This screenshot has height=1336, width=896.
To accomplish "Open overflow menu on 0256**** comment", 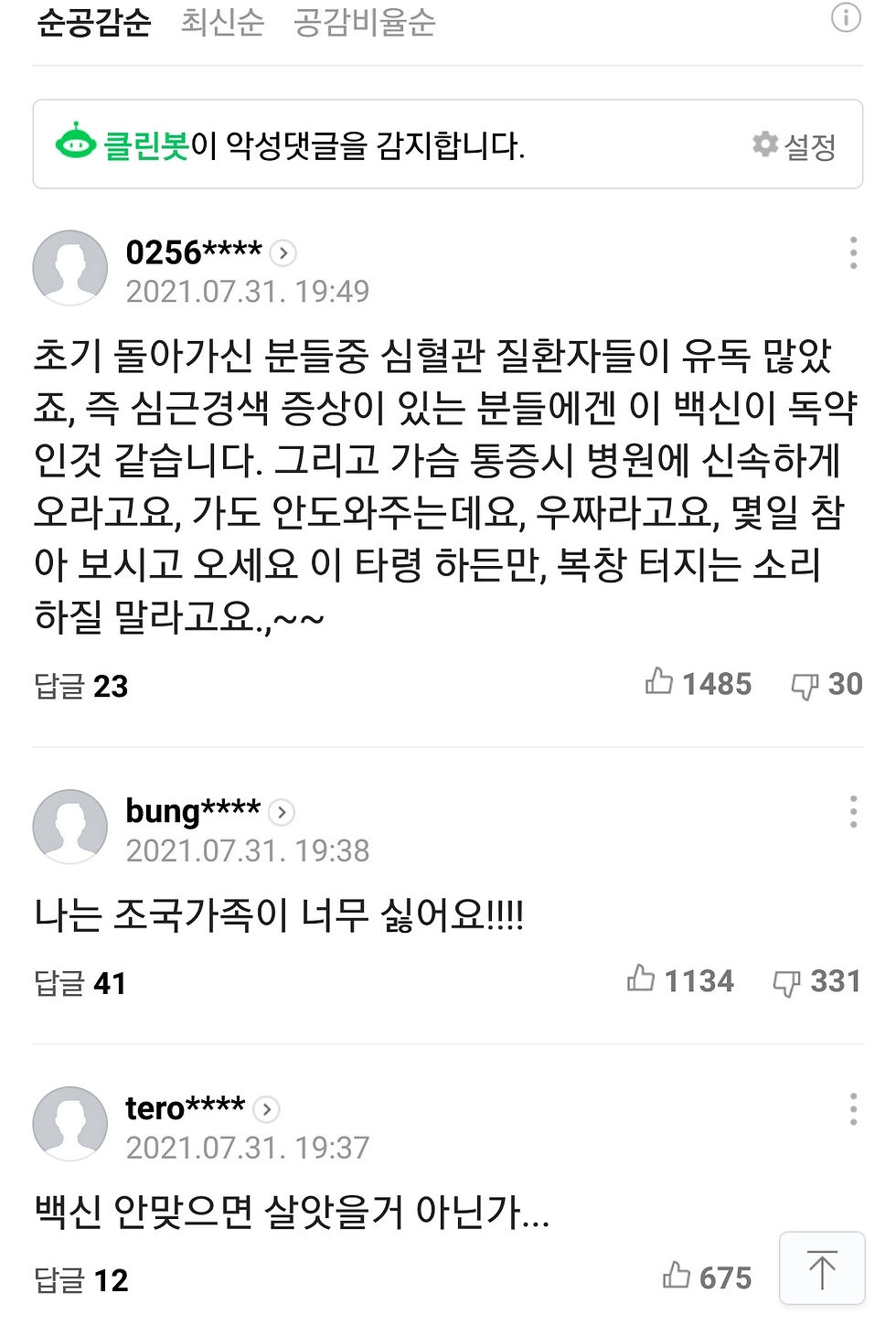I will (x=853, y=252).
